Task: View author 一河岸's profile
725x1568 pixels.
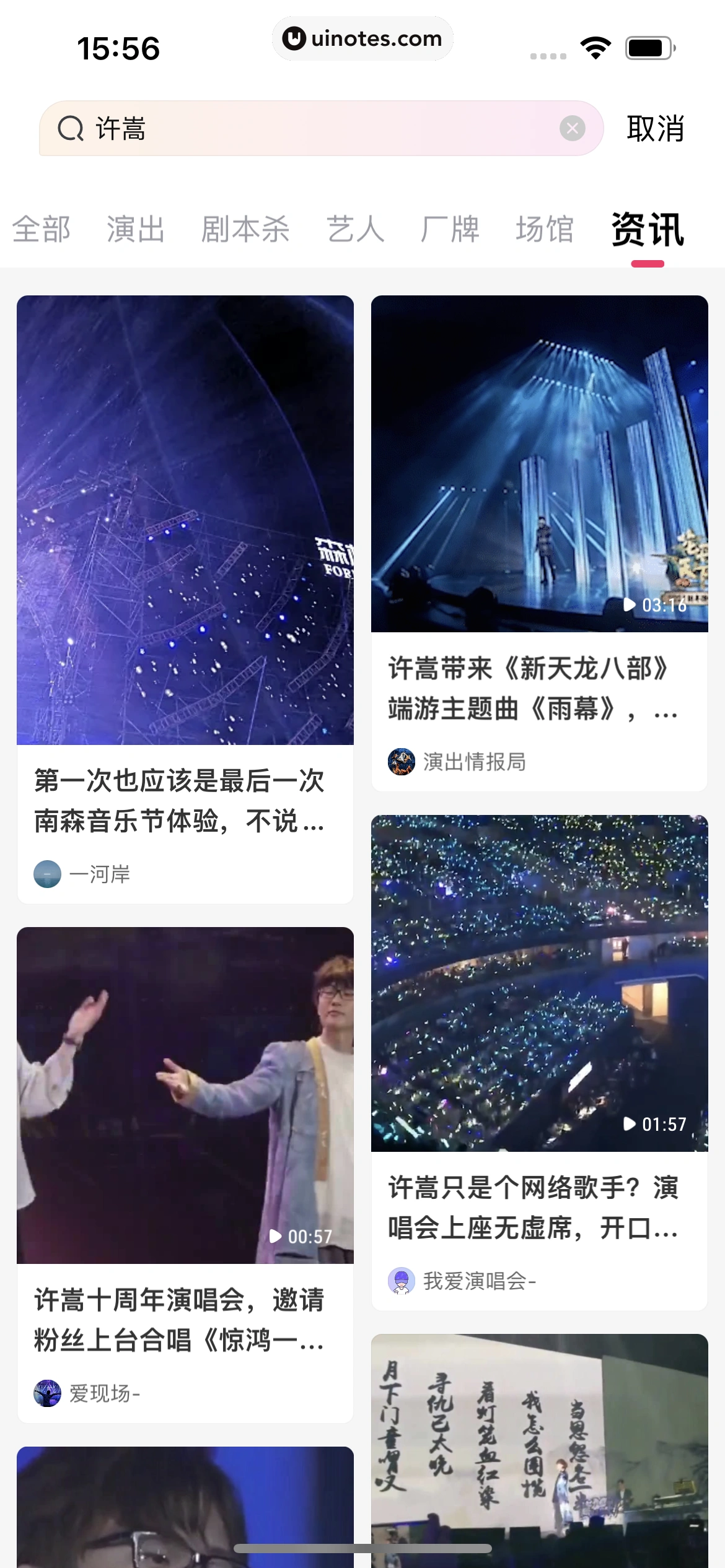Action: (x=99, y=874)
